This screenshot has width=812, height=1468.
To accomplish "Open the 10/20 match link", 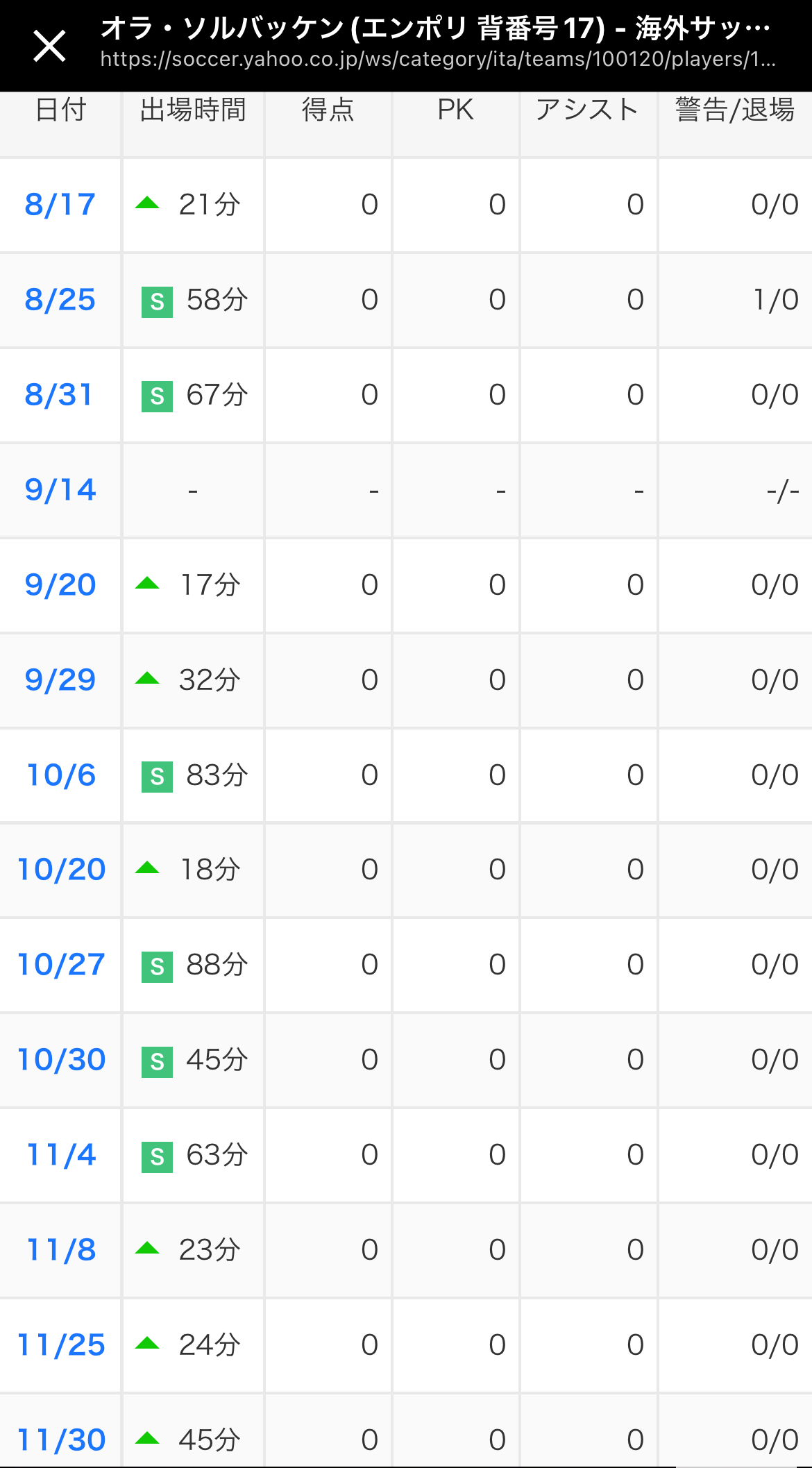I will pos(61,870).
